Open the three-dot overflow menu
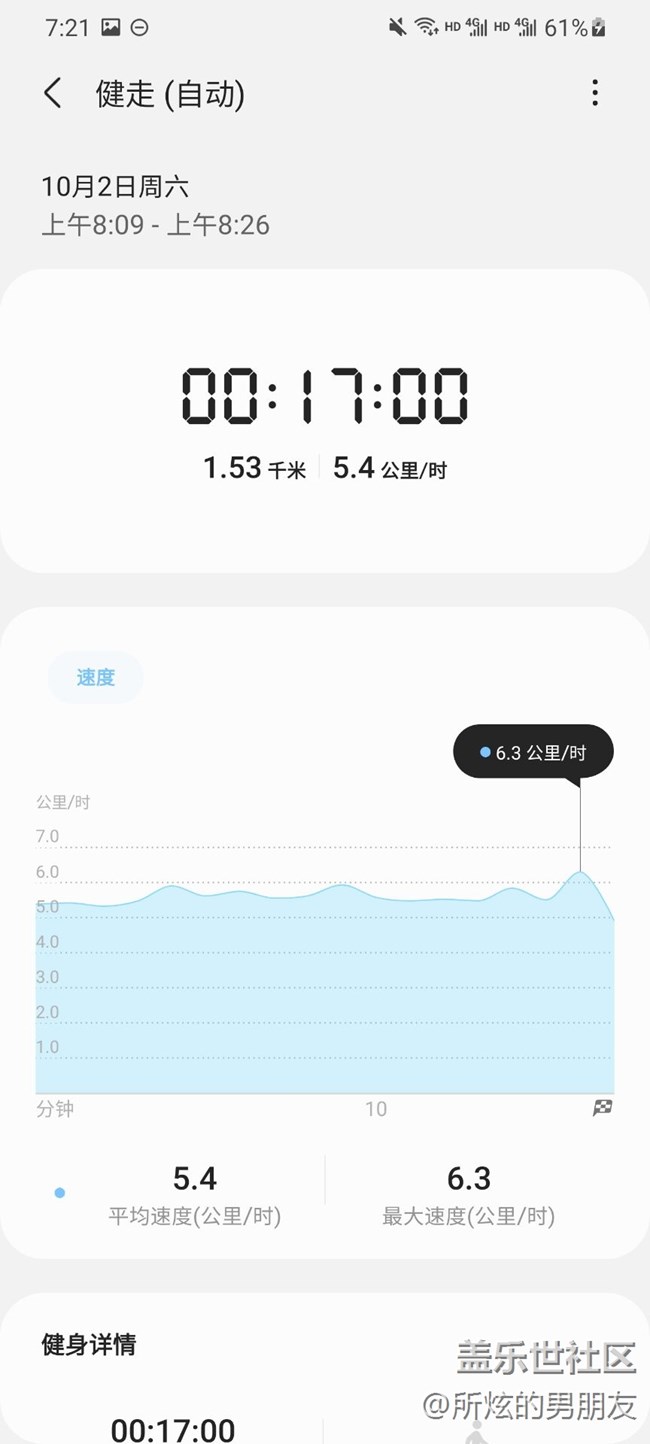 pyautogui.click(x=595, y=94)
